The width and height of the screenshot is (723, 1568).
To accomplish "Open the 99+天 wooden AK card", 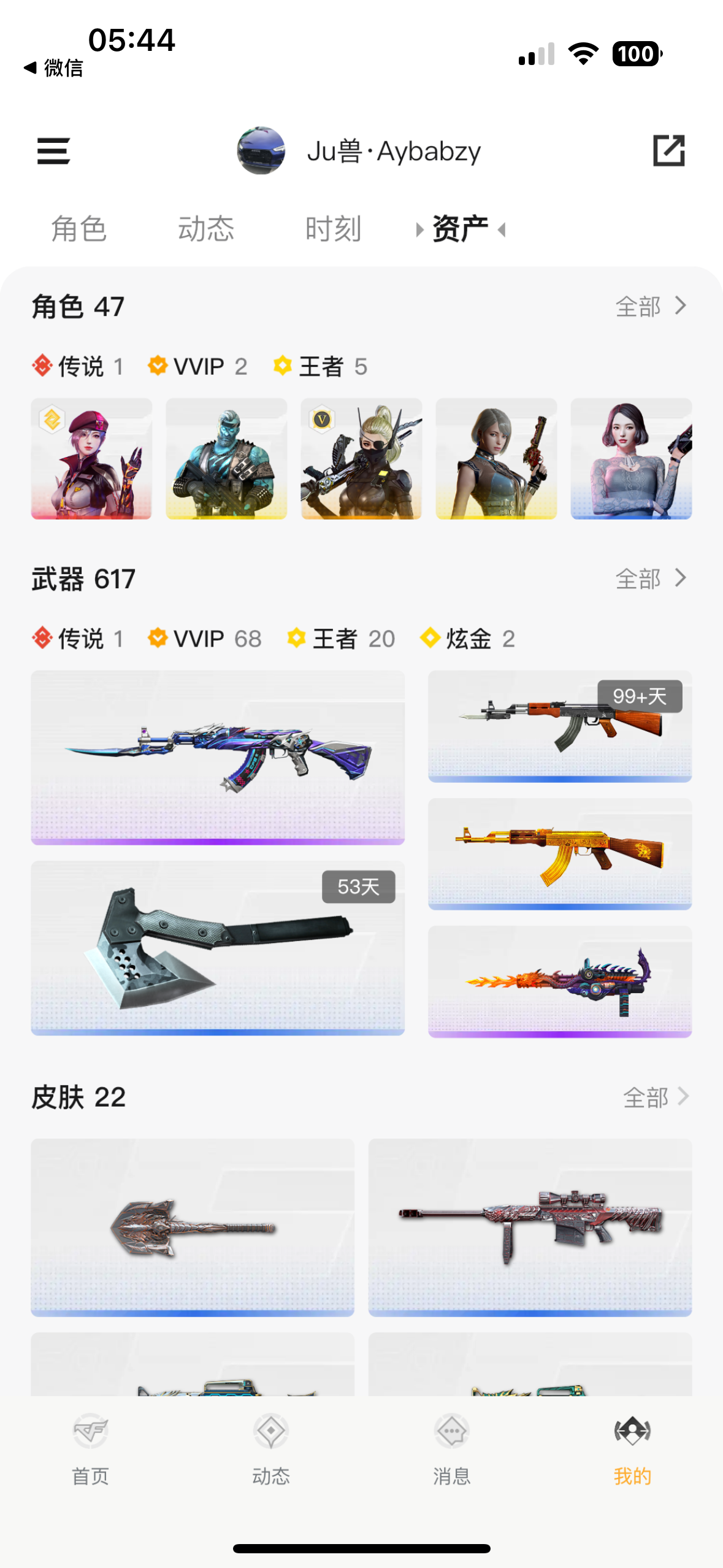I will tap(560, 726).
